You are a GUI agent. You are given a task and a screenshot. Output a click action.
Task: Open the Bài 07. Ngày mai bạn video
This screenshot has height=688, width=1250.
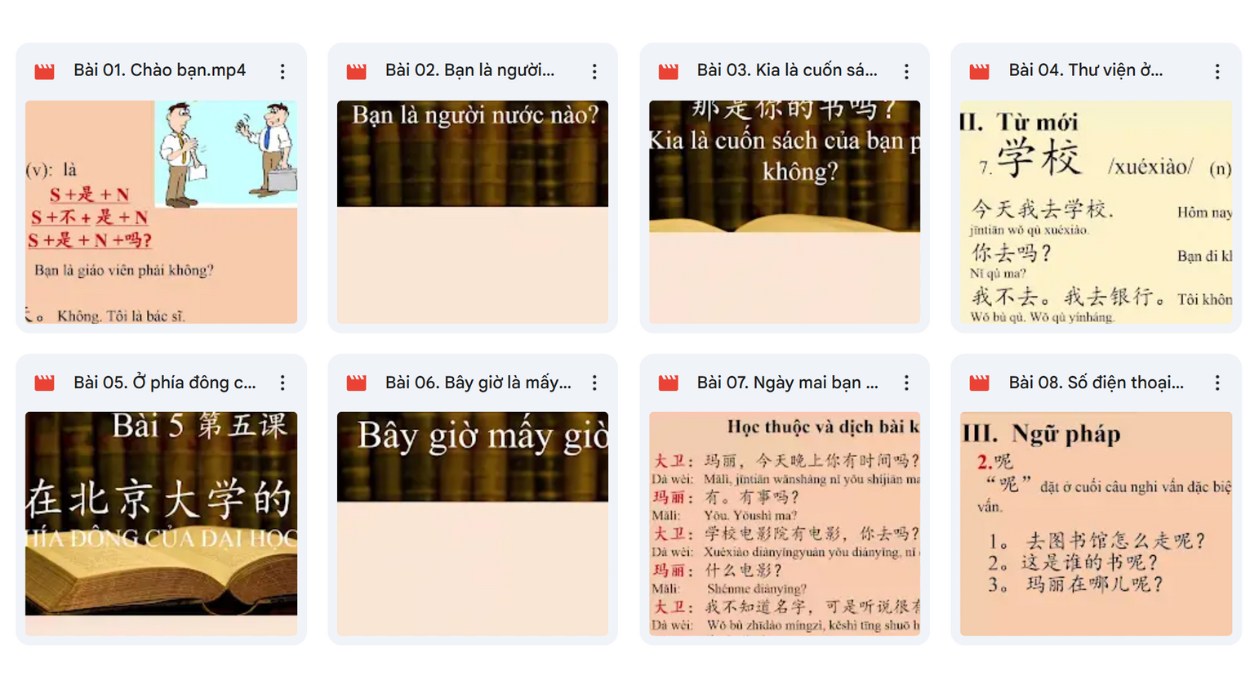click(x=784, y=523)
